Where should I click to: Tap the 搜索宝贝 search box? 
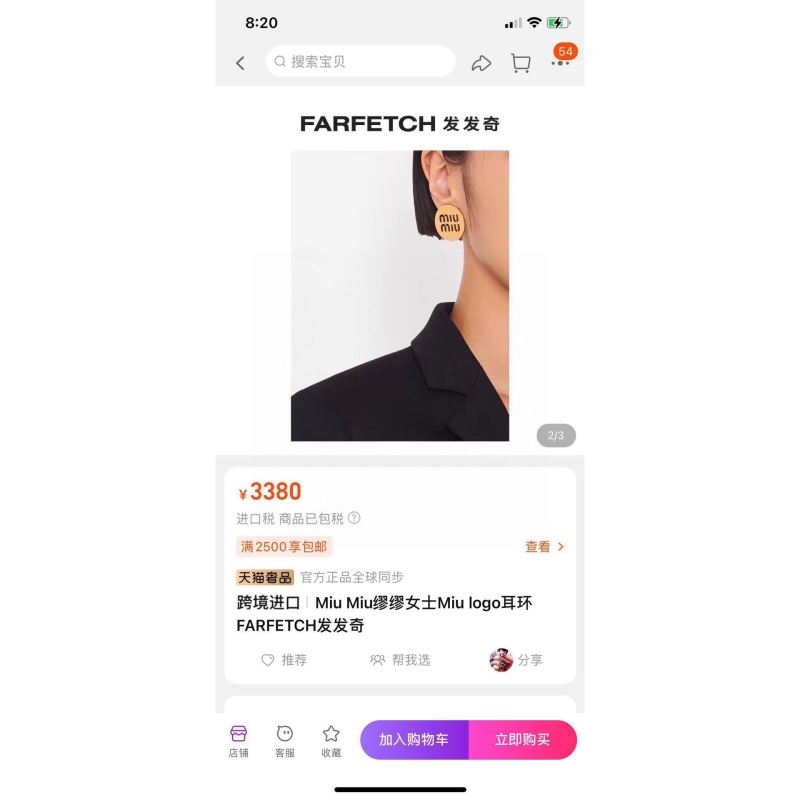point(360,62)
